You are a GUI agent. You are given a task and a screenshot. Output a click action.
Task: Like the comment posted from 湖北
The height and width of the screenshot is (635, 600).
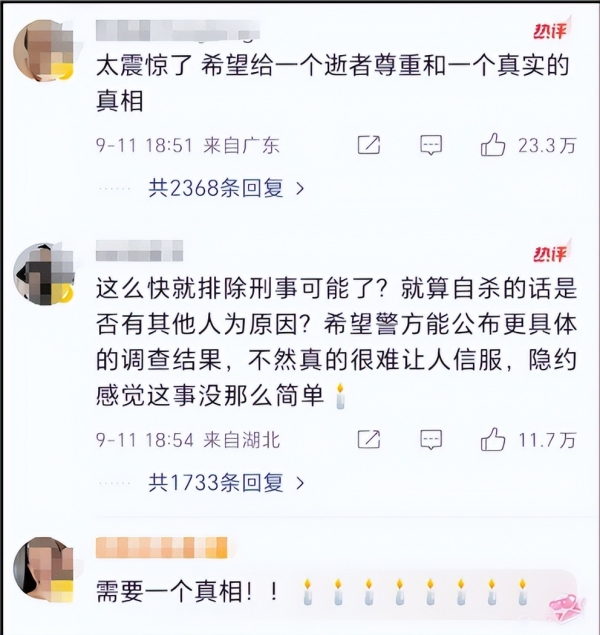[x=494, y=439]
